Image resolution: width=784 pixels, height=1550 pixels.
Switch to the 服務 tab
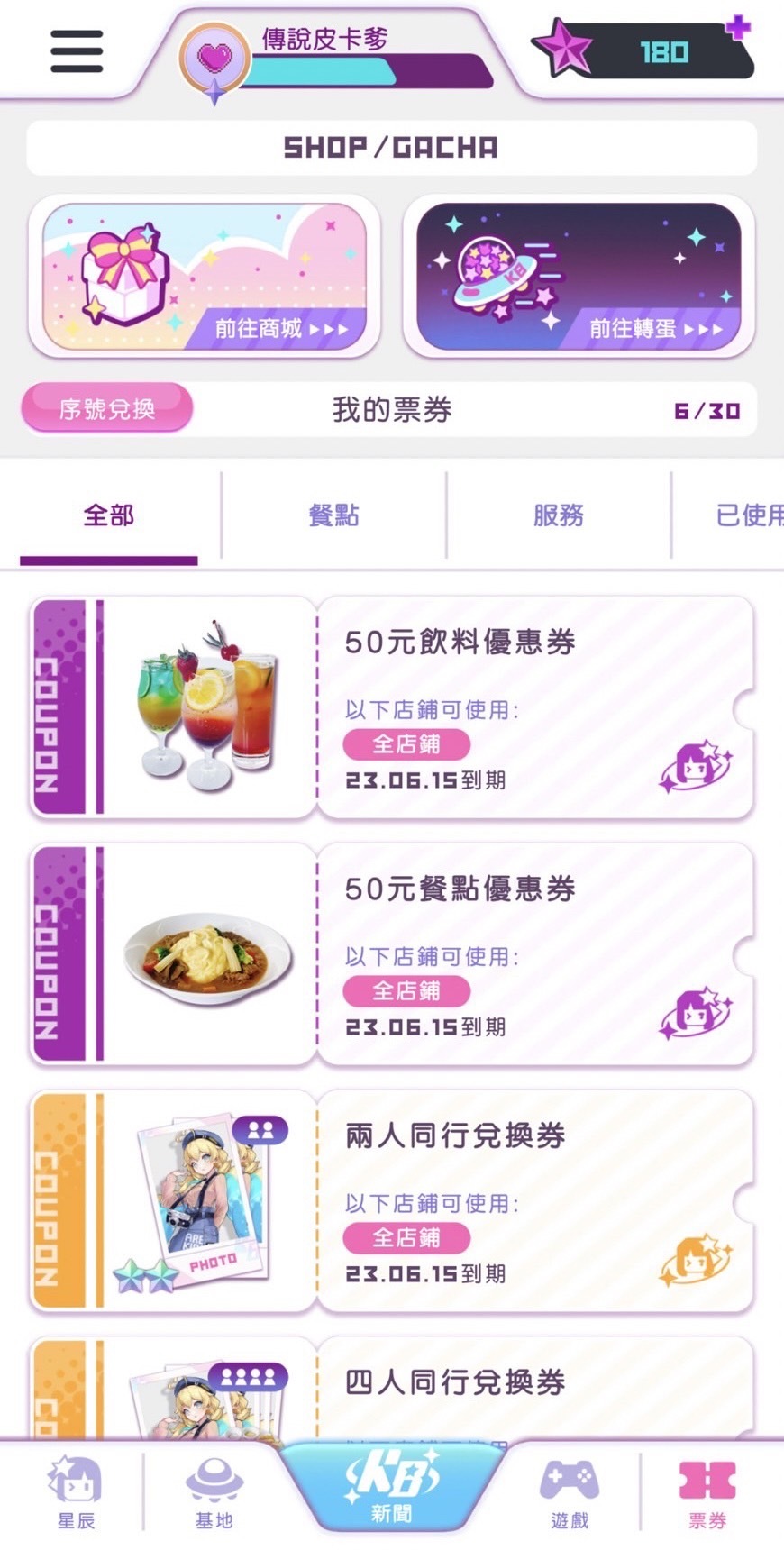coord(559,515)
